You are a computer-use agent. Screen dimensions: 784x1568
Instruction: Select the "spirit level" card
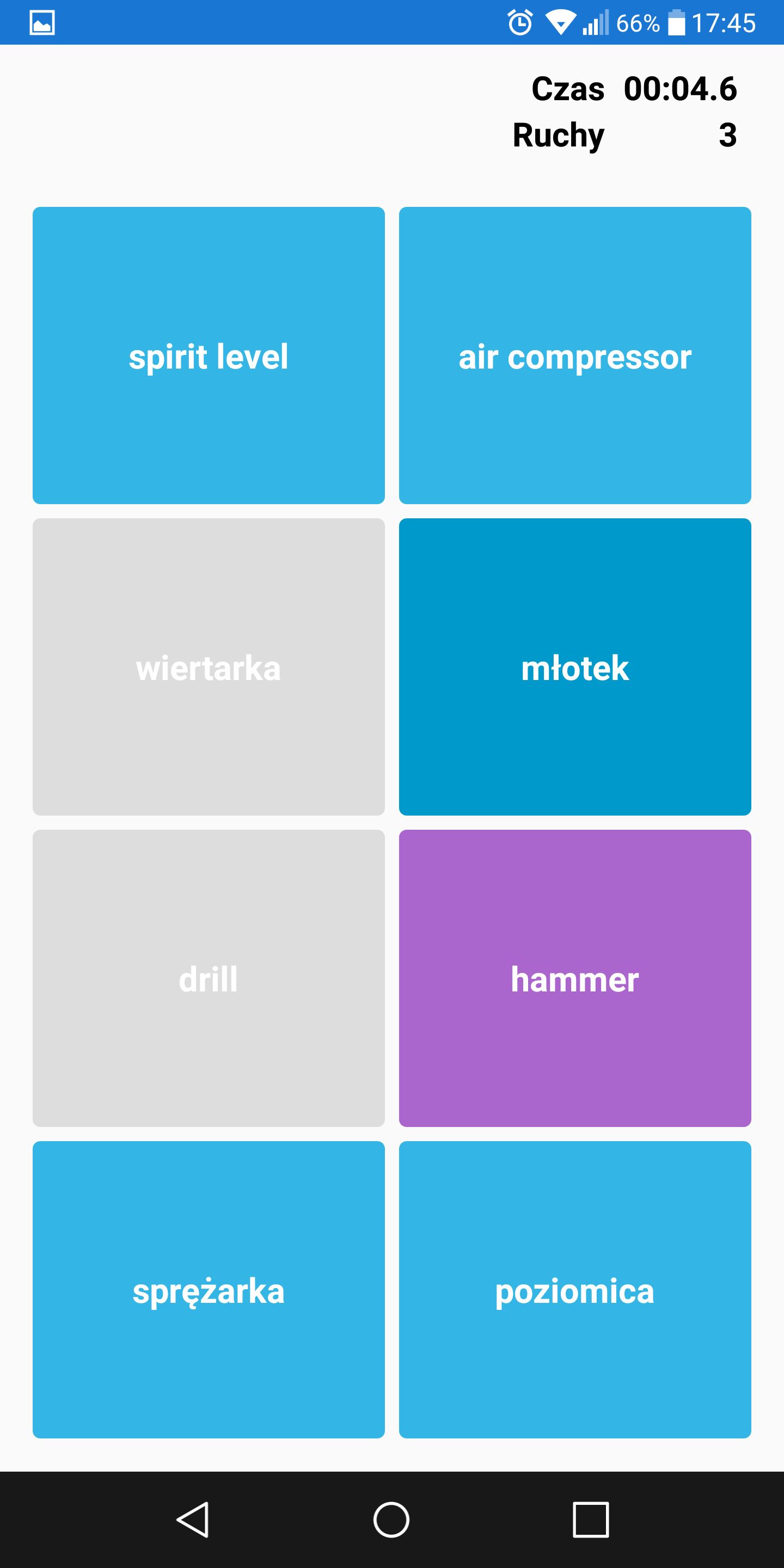[209, 356]
